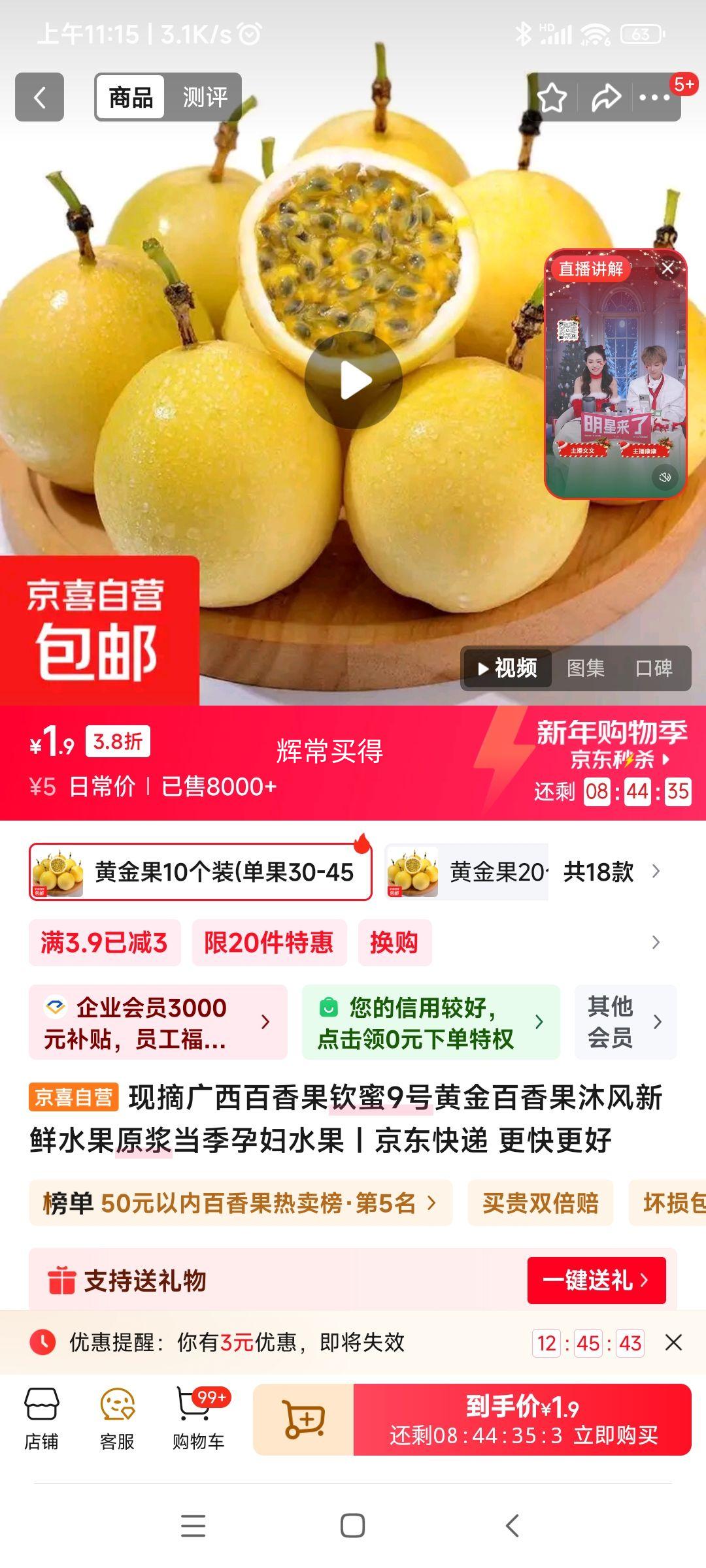706x1568 pixels.
Task: Tap the back arrow at top left
Action: click(x=39, y=97)
